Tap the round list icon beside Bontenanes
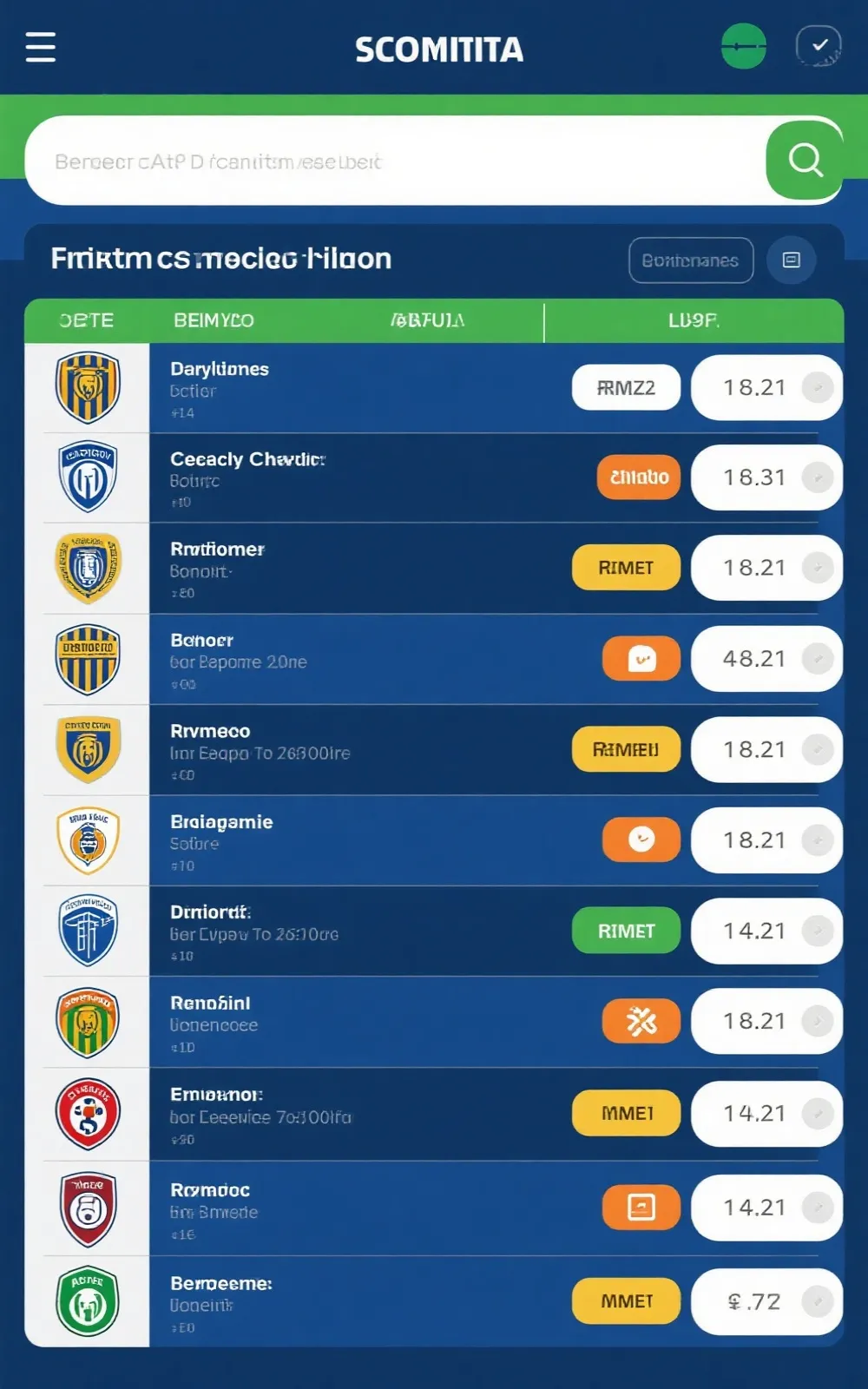 792,260
